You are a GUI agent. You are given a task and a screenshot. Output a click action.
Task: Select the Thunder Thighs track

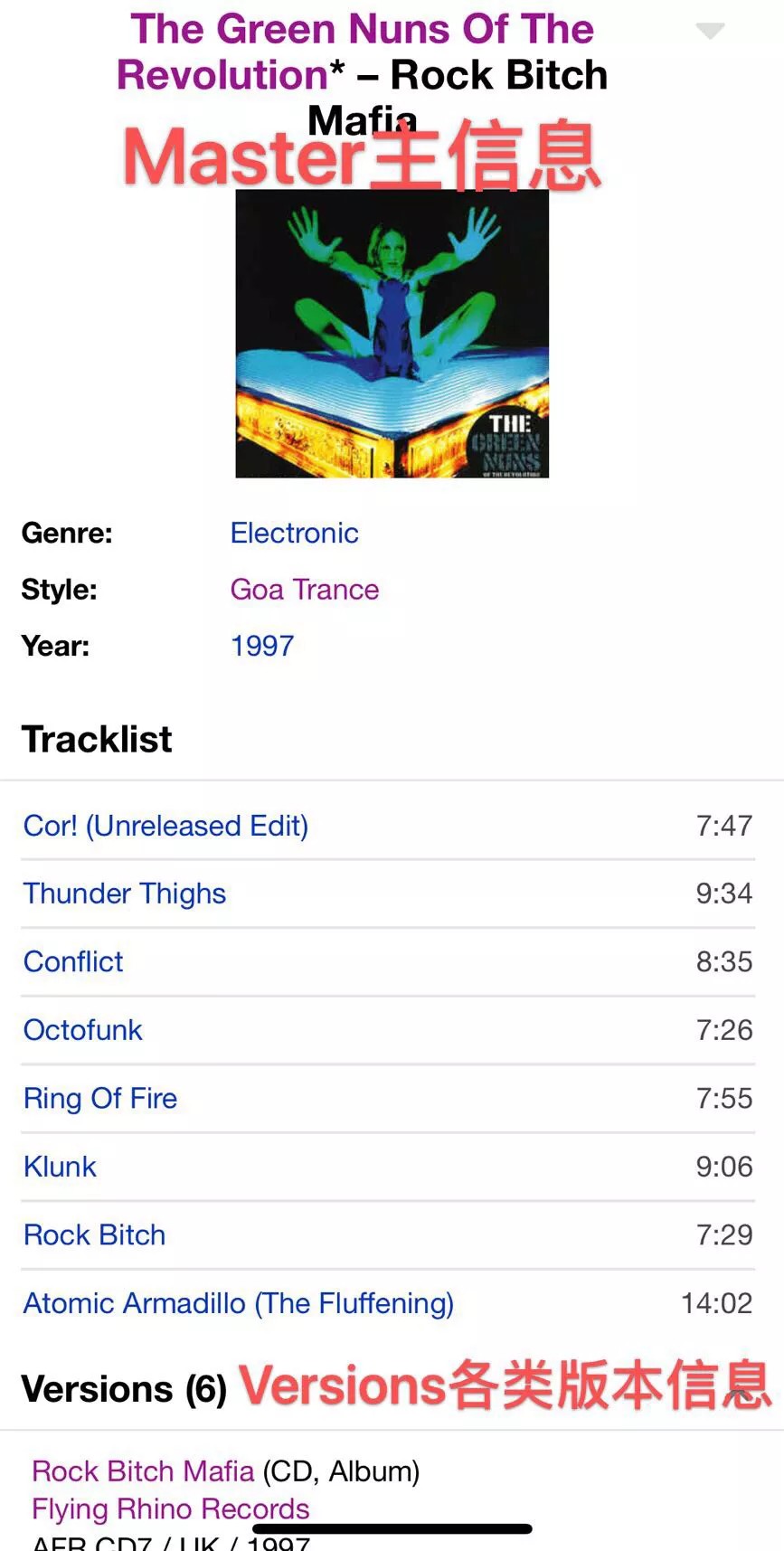click(x=125, y=894)
